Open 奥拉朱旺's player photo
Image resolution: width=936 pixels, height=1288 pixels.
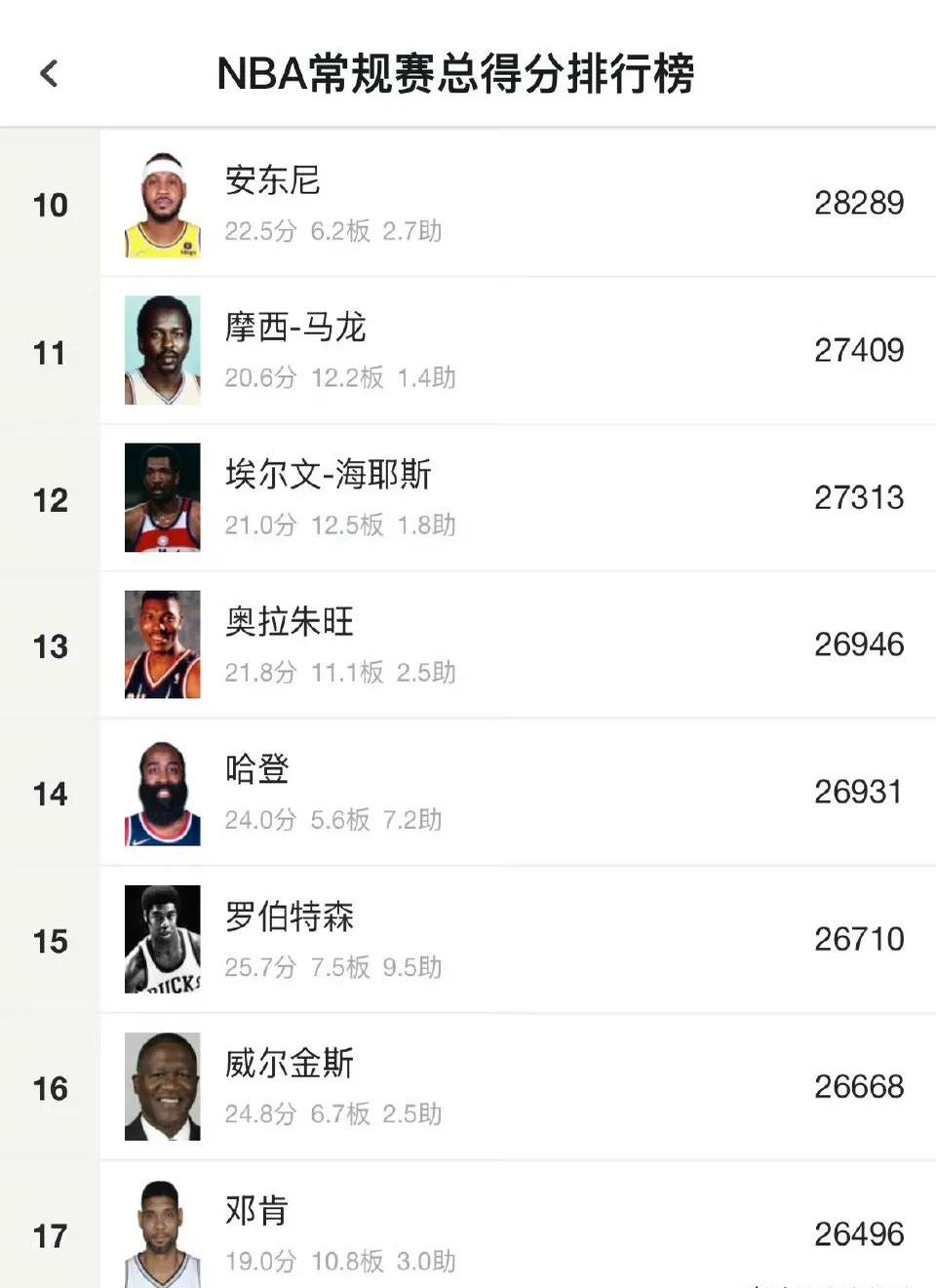pos(162,644)
